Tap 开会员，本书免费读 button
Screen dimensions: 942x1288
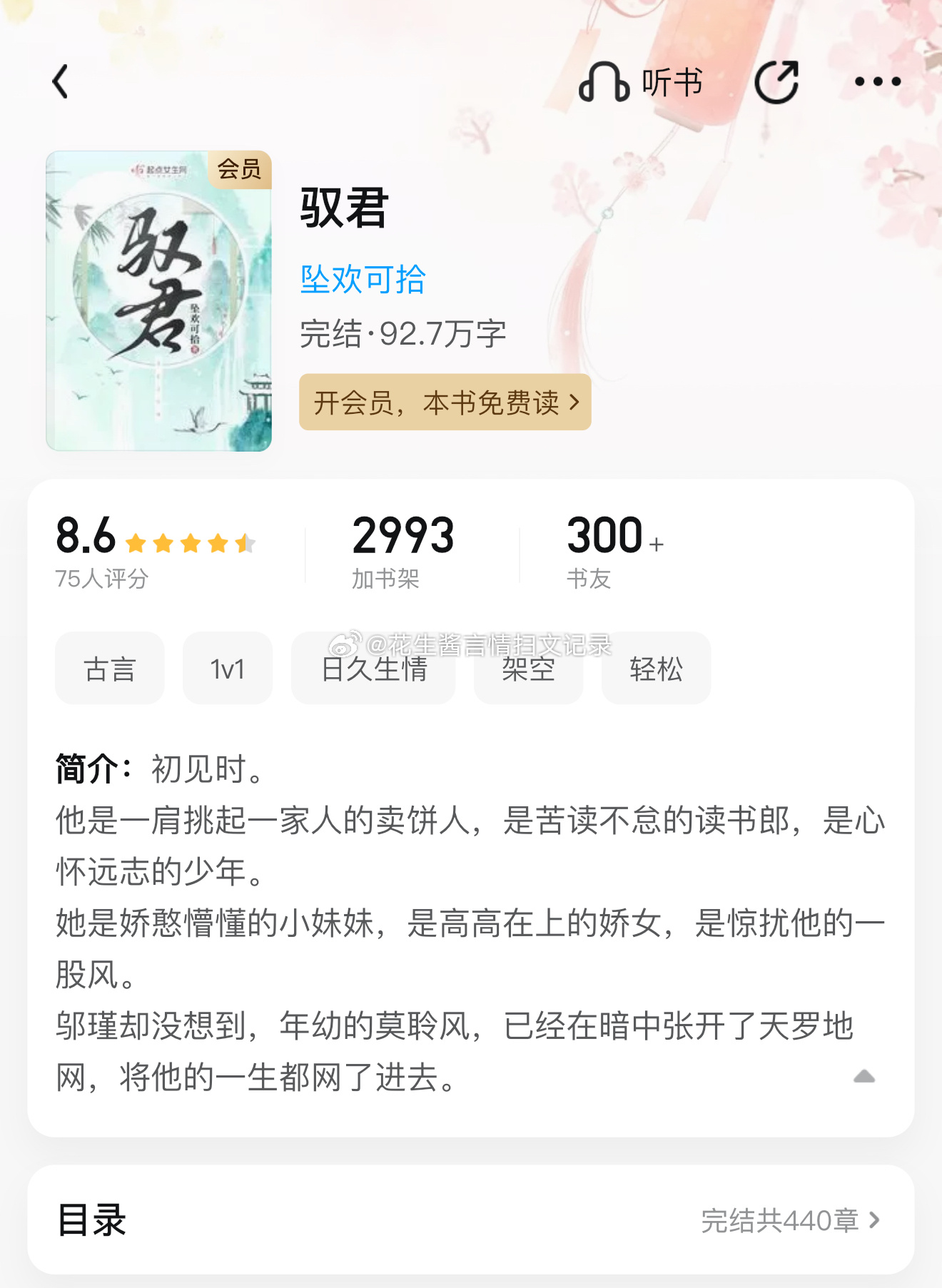[445, 402]
